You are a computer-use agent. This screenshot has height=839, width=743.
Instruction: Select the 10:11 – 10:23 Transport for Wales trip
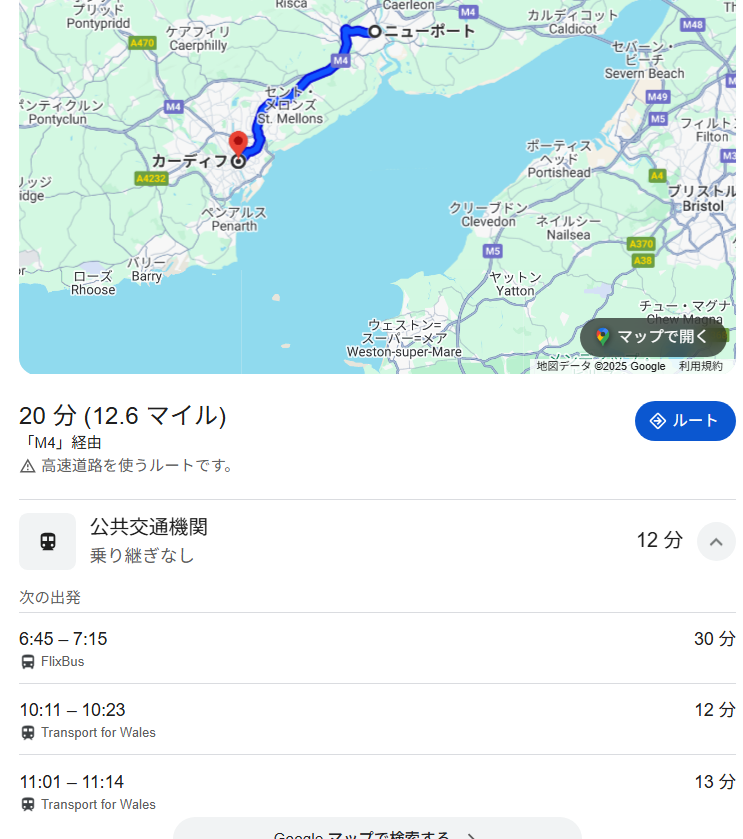pyautogui.click(x=376, y=720)
